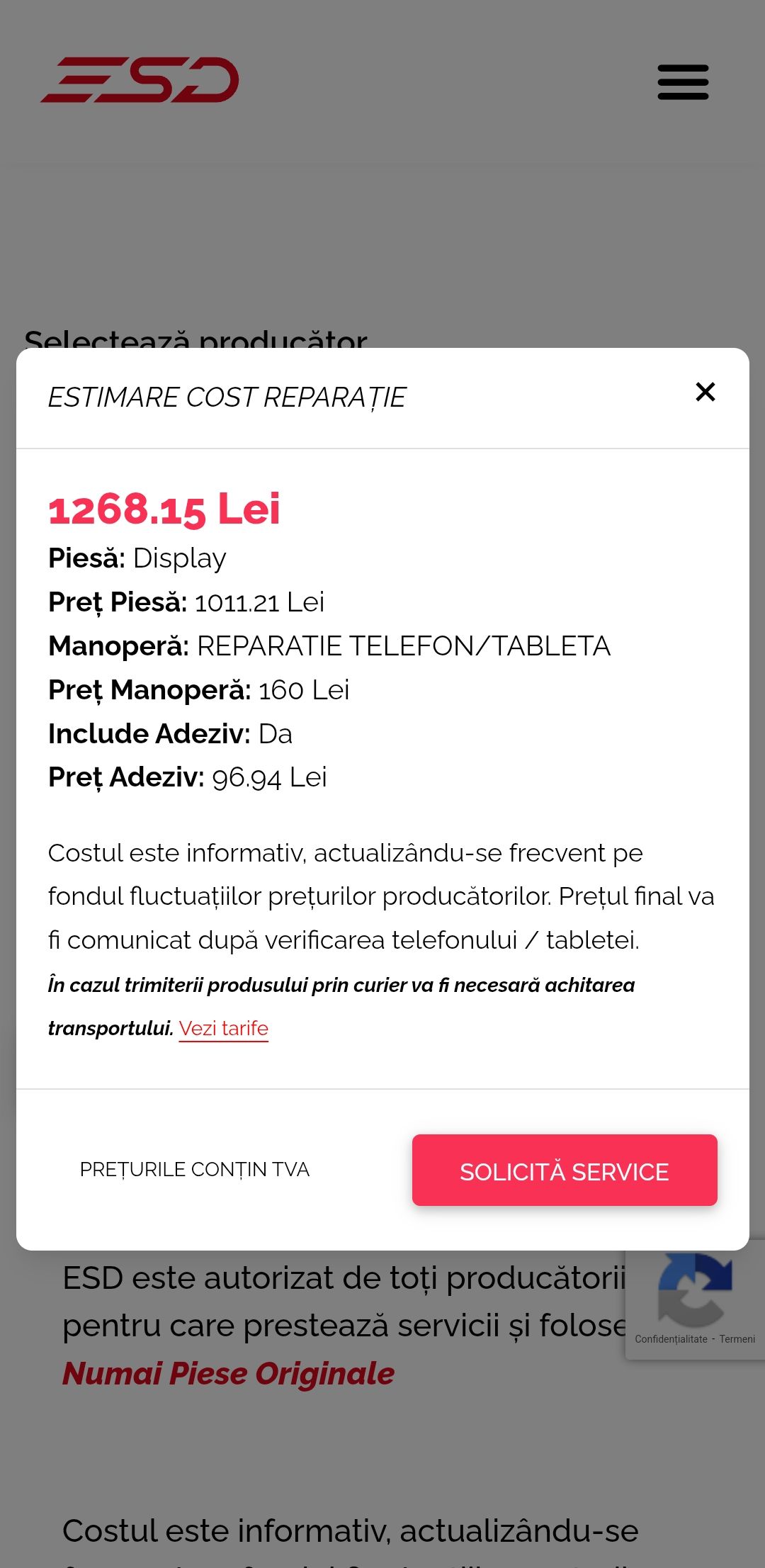
Task: Click the ESD logo
Action: pyautogui.click(x=140, y=80)
